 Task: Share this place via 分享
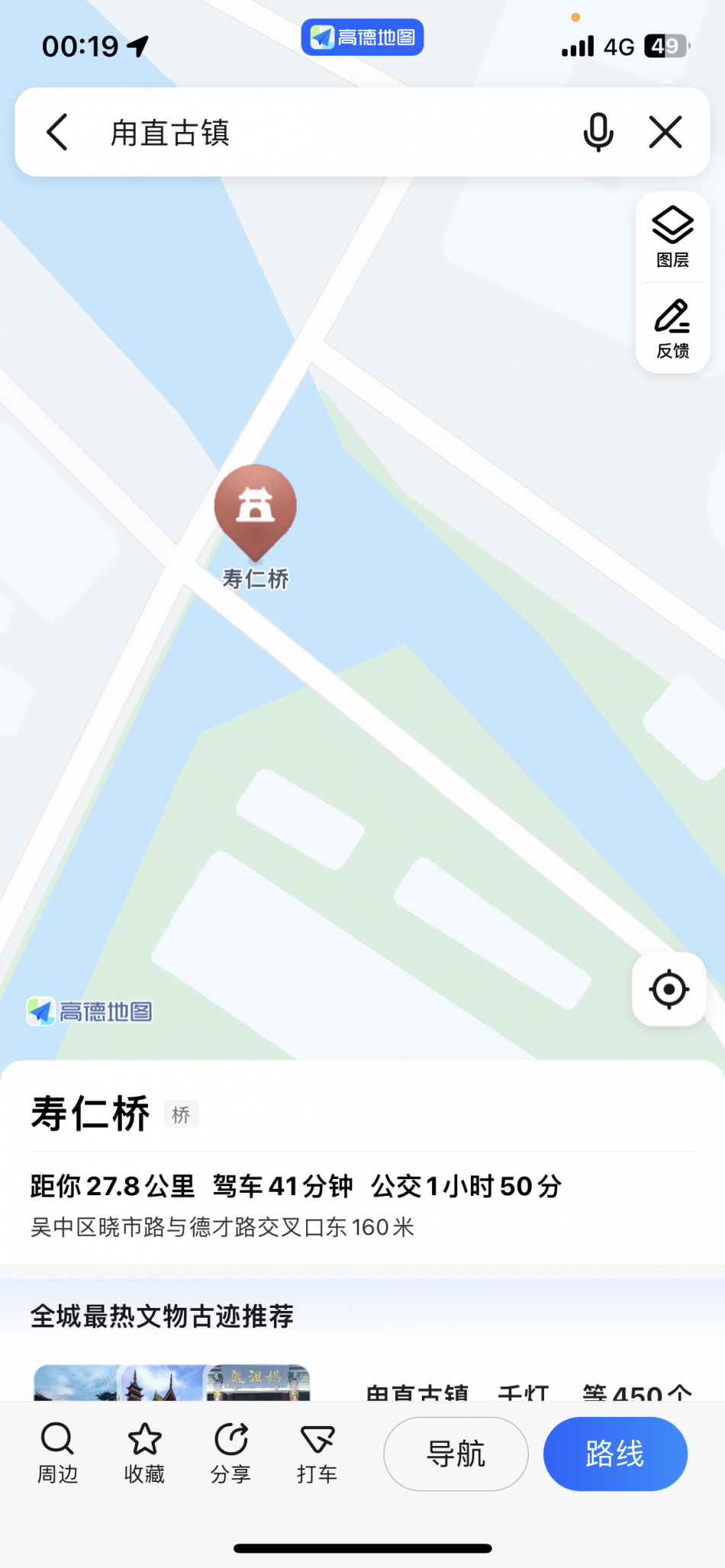tap(230, 1453)
